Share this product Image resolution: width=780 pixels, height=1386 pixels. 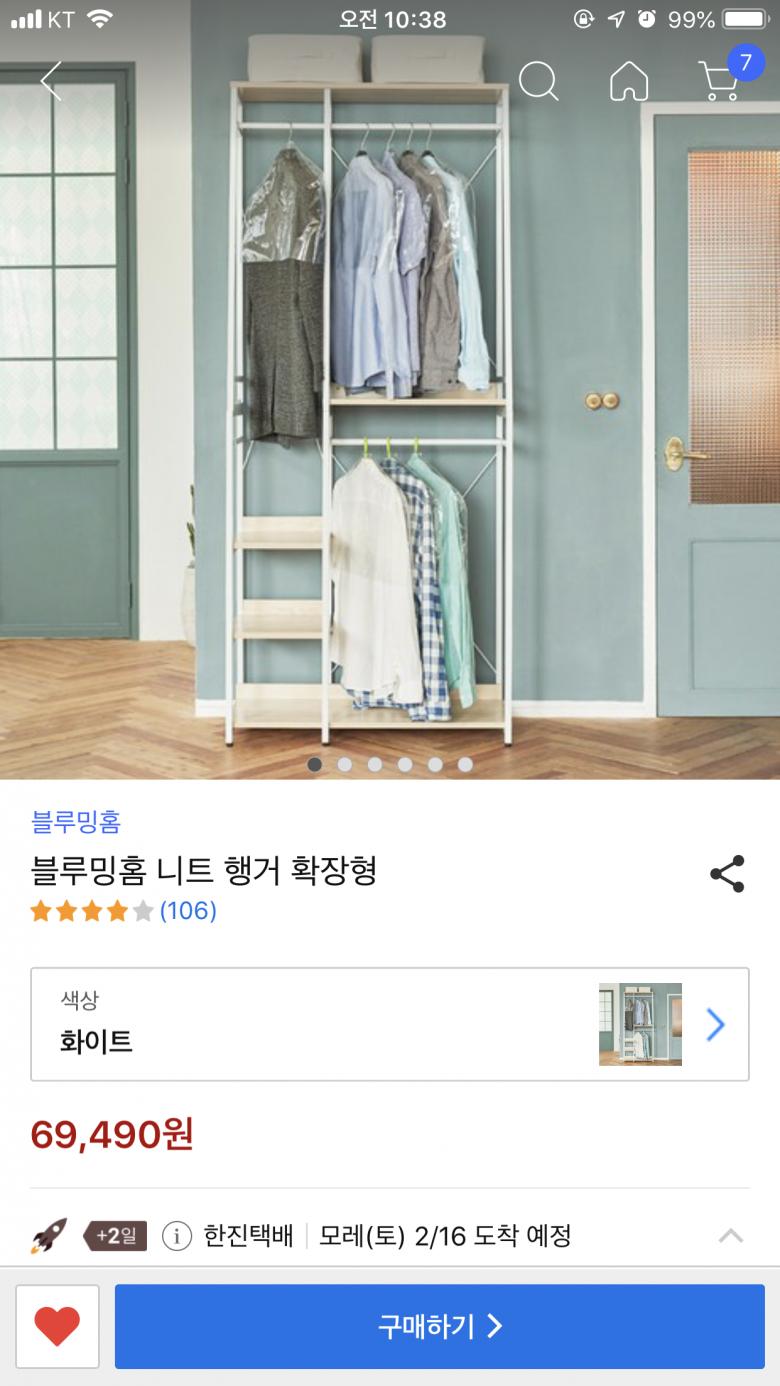[x=727, y=873]
